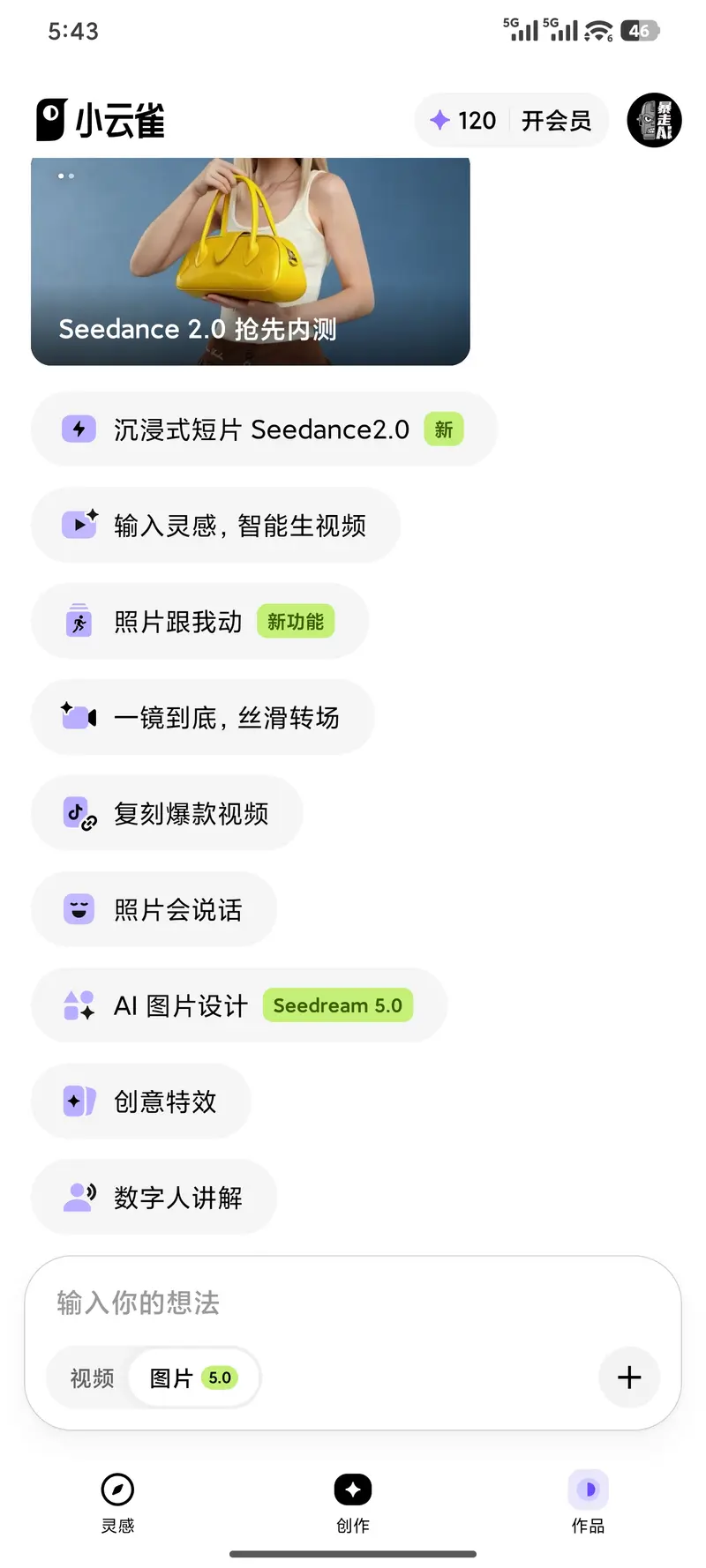The width and height of the screenshot is (706, 1568).
Task: Select the 沉浸式短片 Seedance2.0 lightning icon
Action: (x=79, y=429)
